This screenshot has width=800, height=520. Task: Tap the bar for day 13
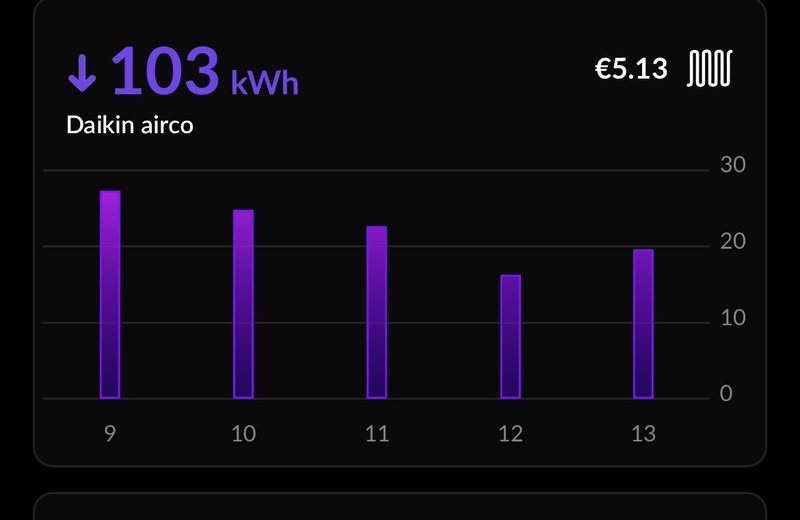[x=643, y=324]
